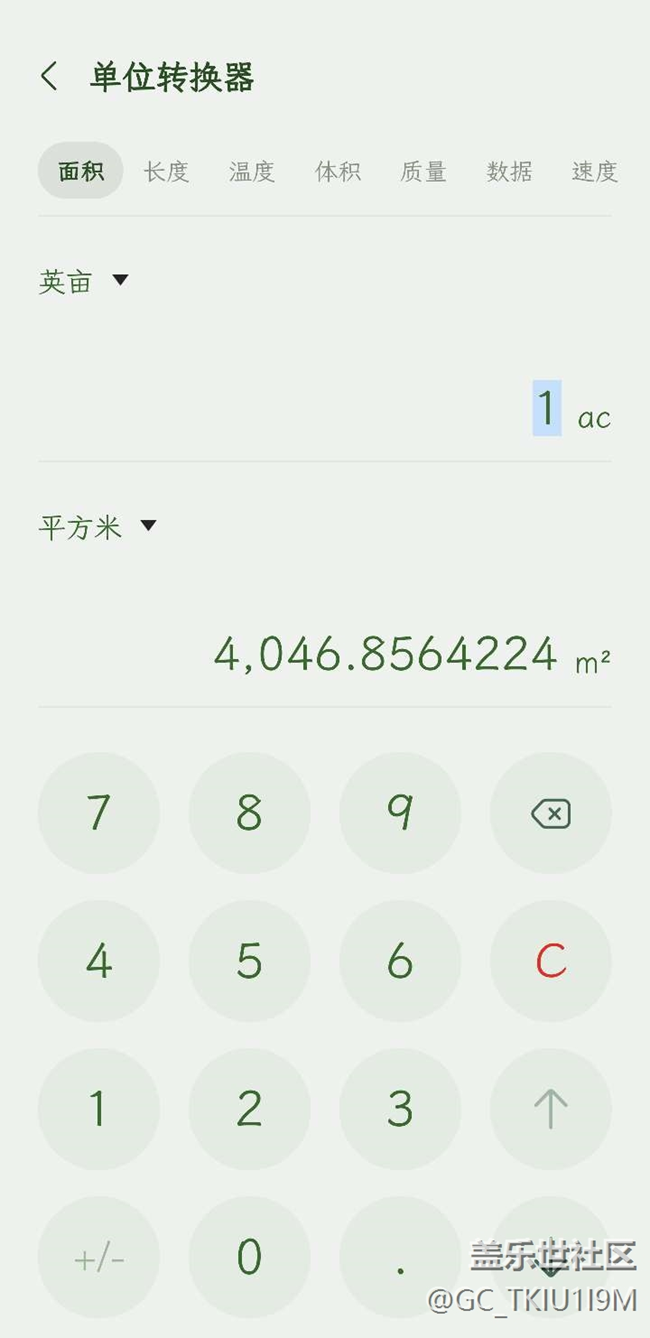Image resolution: width=650 pixels, height=1338 pixels.
Task: Toggle the sign with the +/- key
Action: [x=99, y=1257]
